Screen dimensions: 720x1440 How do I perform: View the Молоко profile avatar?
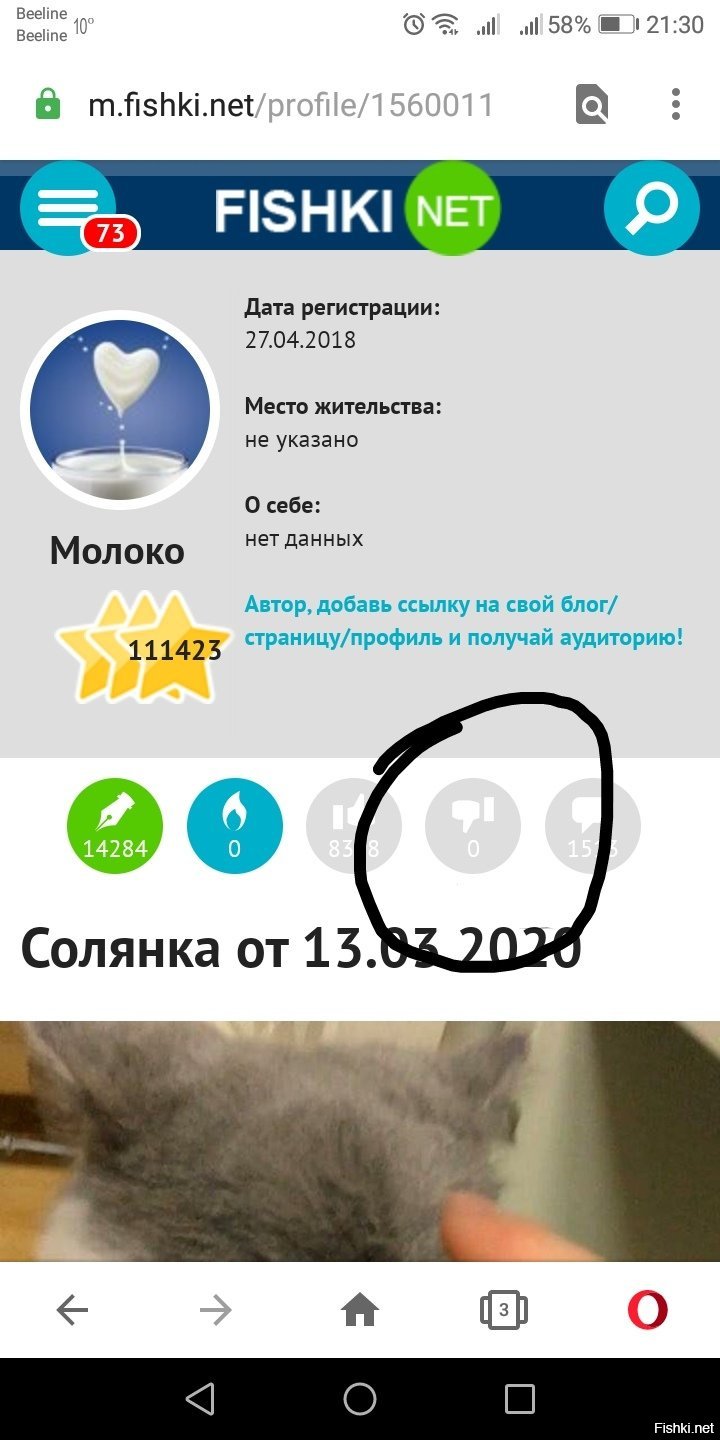click(x=120, y=409)
